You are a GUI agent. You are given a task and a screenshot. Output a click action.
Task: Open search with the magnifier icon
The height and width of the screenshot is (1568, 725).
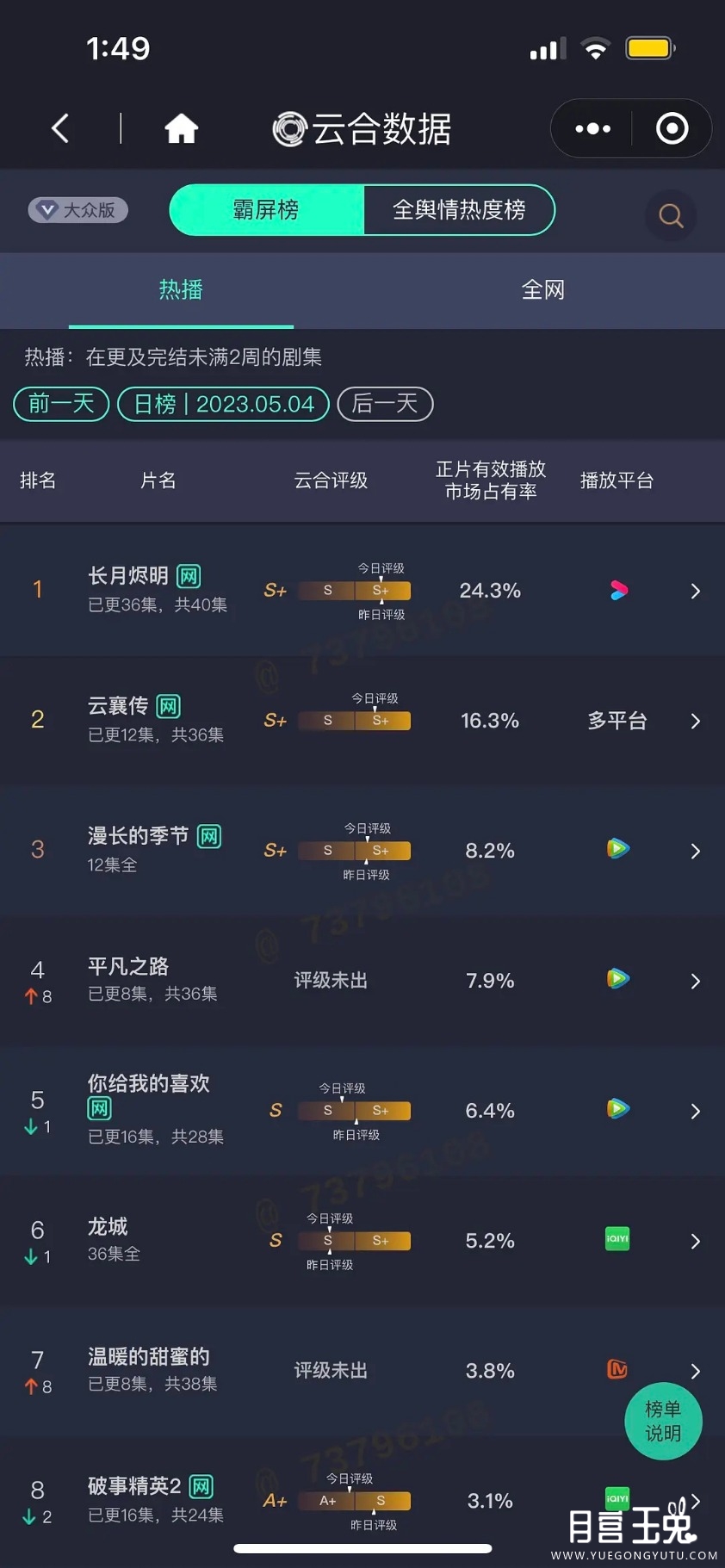(671, 215)
